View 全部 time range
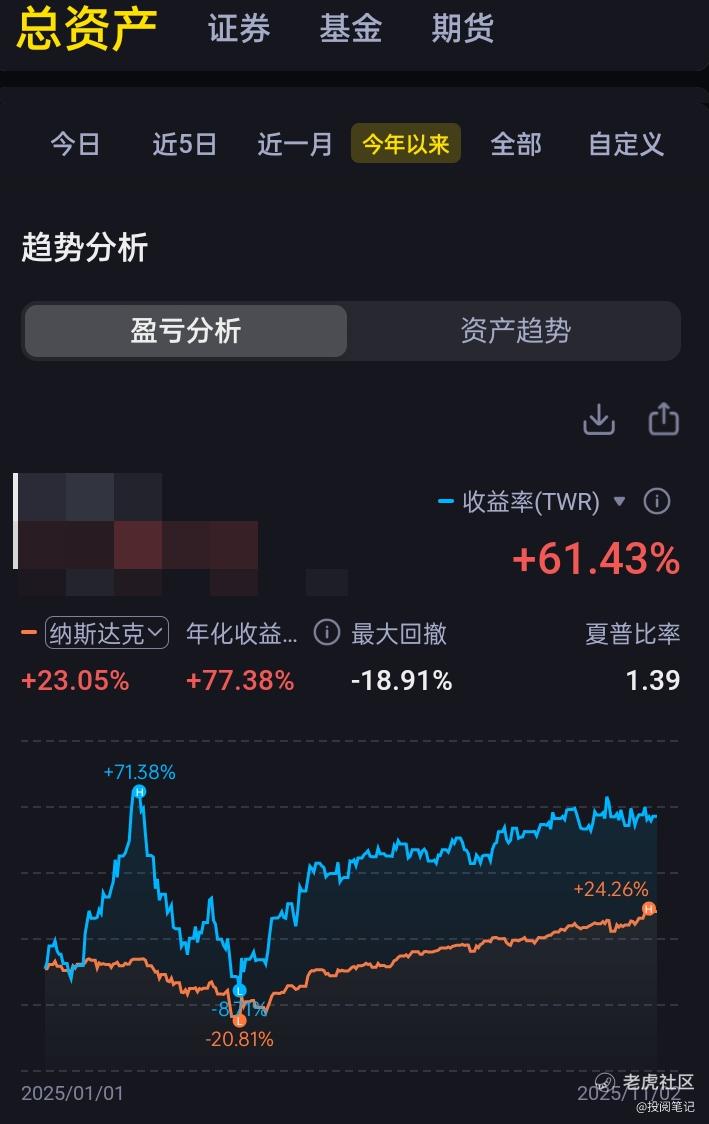Image resolution: width=709 pixels, height=1124 pixels. click(x=516, y=144)
